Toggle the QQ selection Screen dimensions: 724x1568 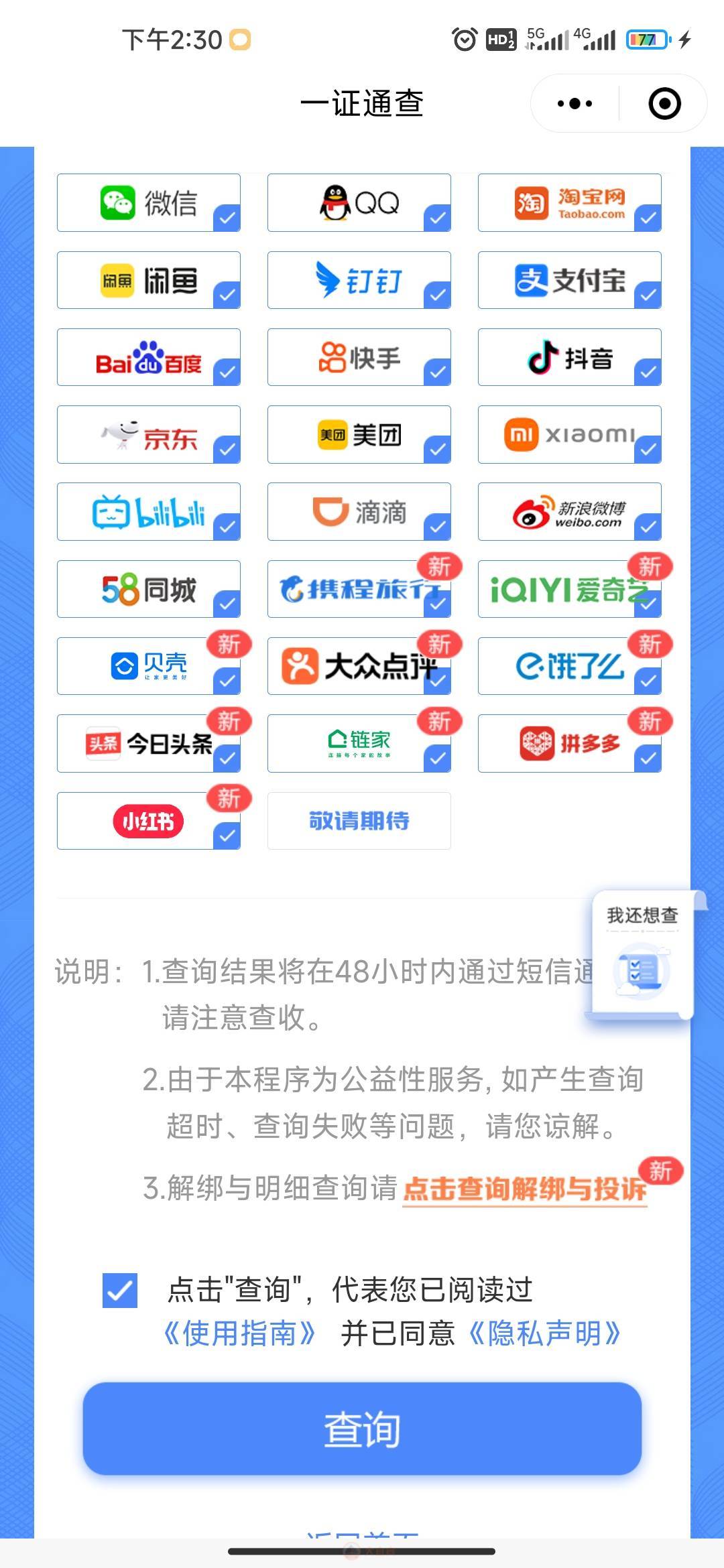[359, 203]
